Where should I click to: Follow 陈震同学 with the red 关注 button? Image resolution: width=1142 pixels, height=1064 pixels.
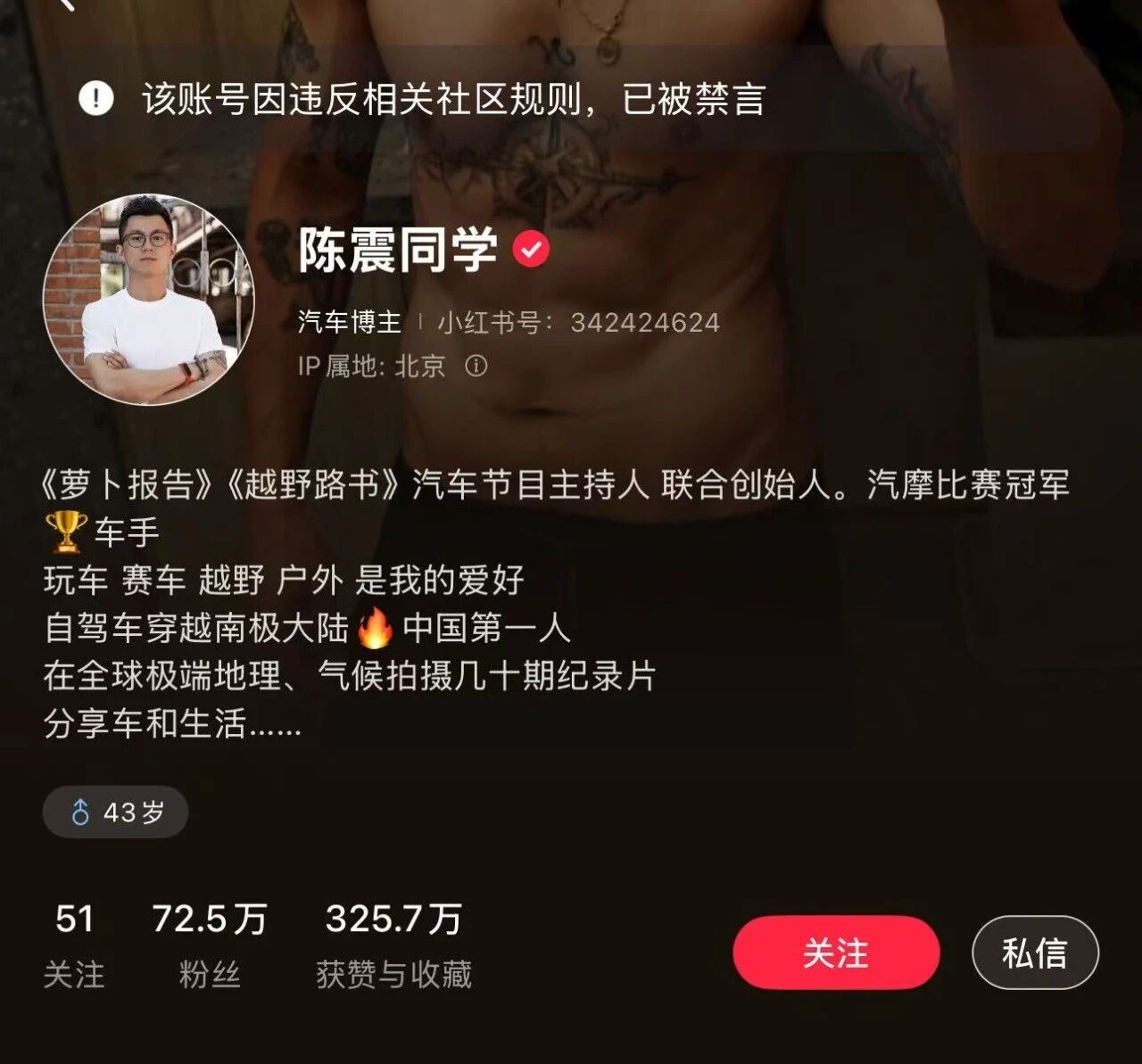point(835,953)
